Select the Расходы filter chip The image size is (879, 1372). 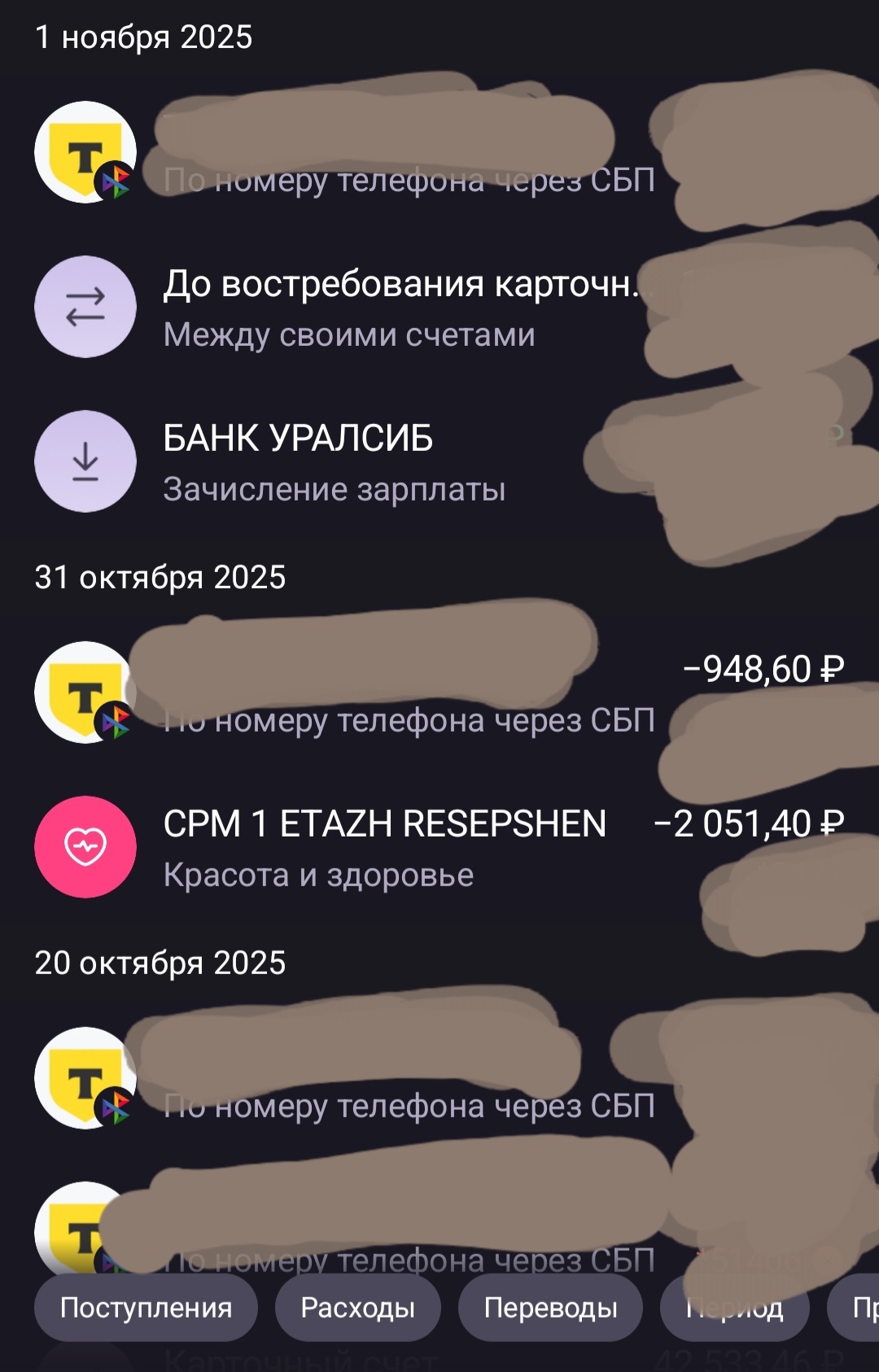[x=357, y=1307]
